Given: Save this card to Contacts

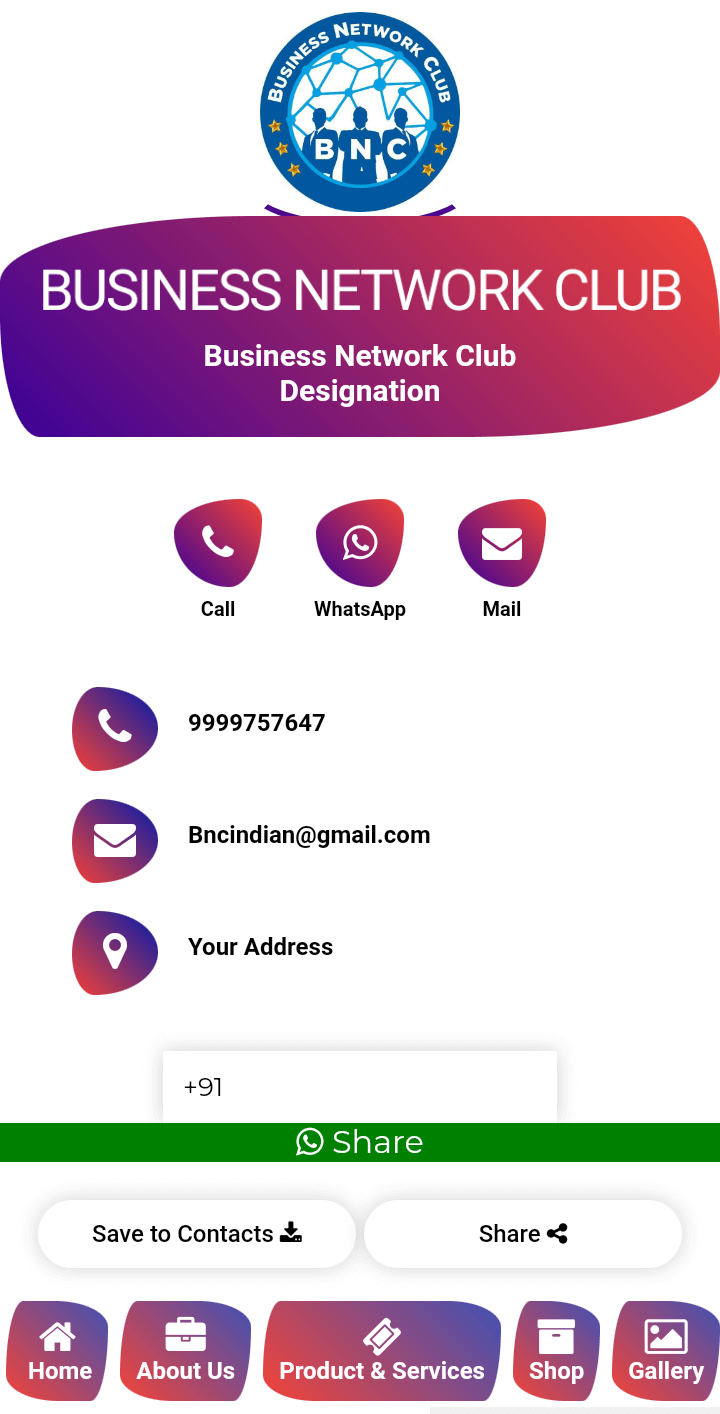Looking at the screenshot, I should 197,1234.
